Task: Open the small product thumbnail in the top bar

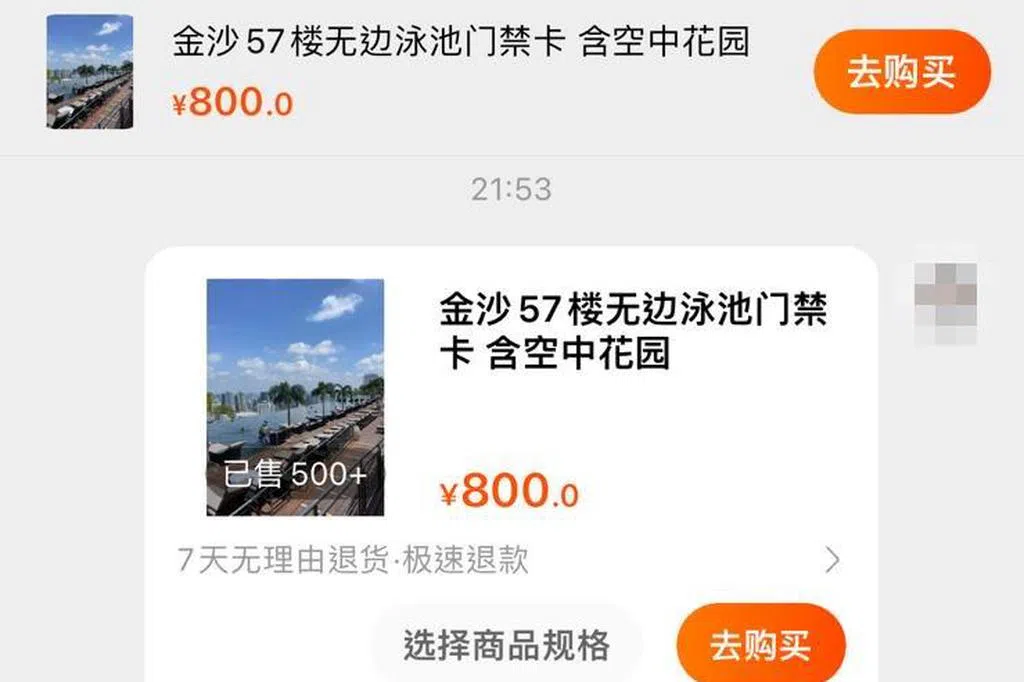Action: click(x=90, y=72)
